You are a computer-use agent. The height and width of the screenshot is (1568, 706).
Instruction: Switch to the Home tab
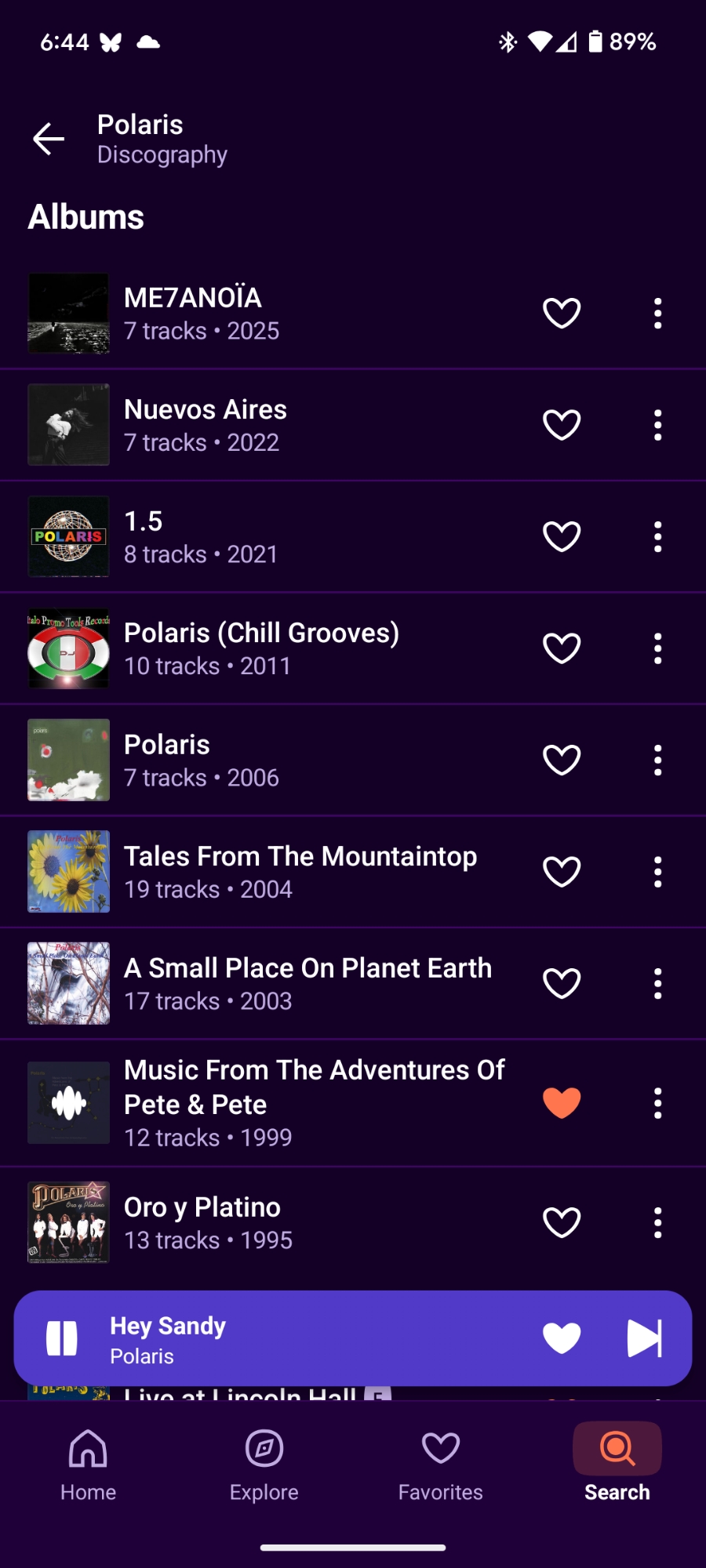point(88,1463)
